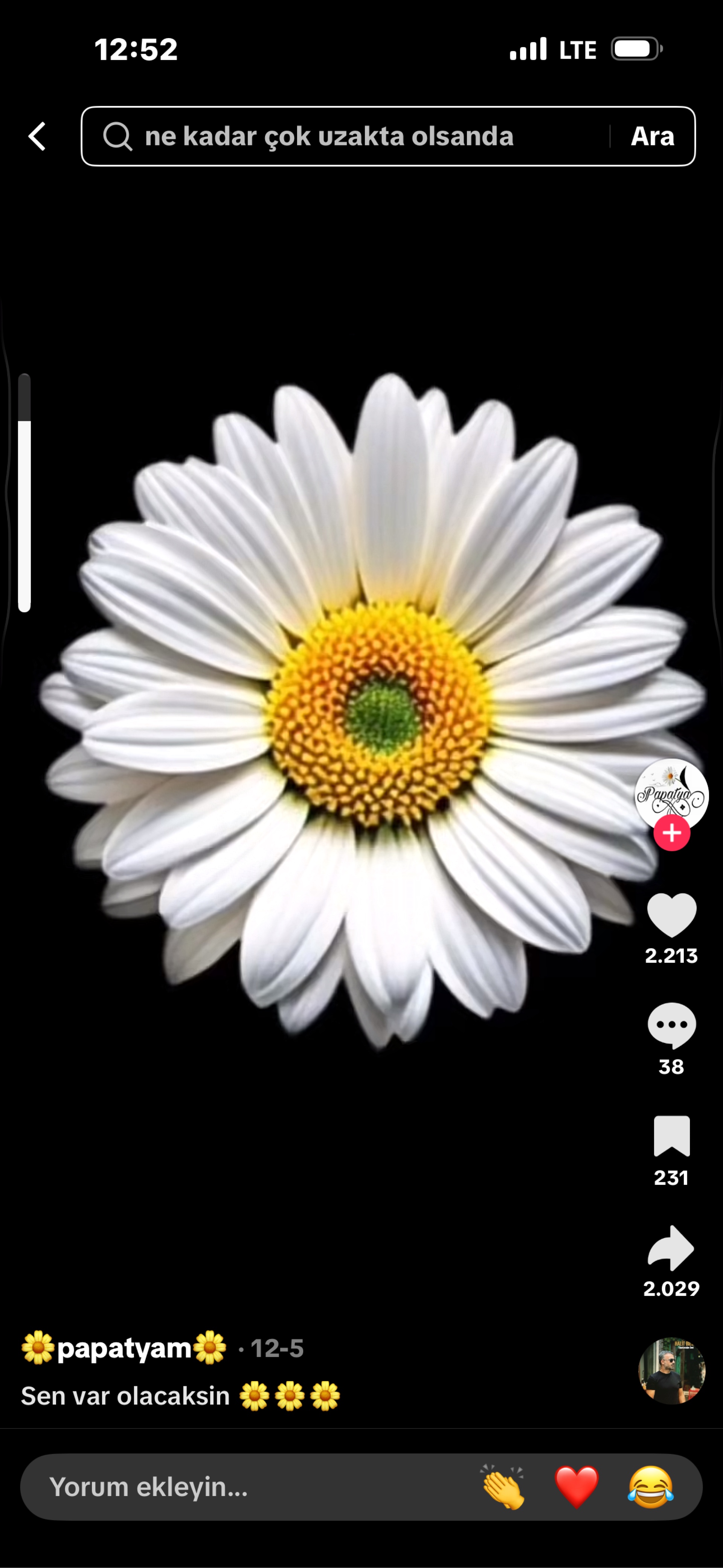Open the sound disc thumbnail
This screenshot has width=723, height=1568.
tap(671, 1371)
